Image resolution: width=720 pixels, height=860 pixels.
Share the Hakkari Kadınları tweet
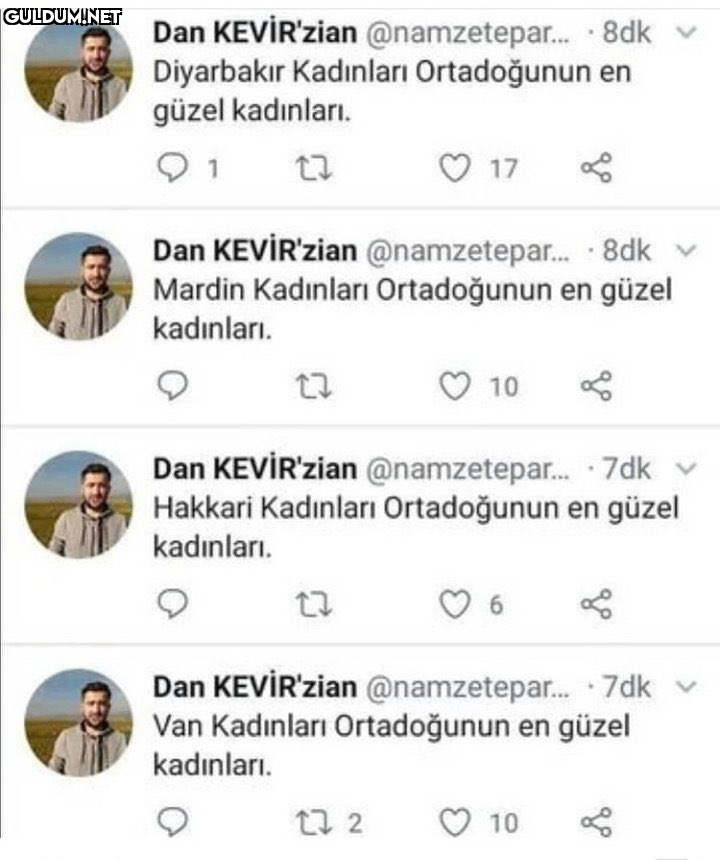(x=596, y=603)
